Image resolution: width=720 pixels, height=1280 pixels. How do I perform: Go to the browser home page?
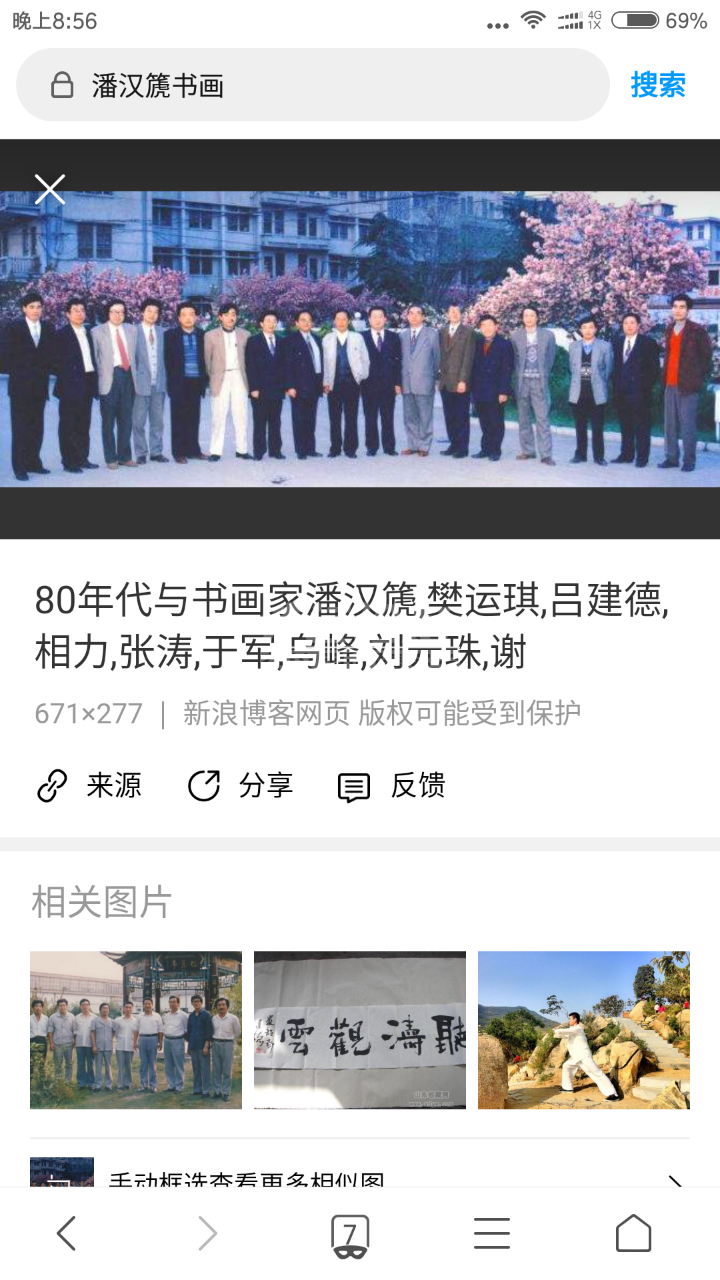633,1234
